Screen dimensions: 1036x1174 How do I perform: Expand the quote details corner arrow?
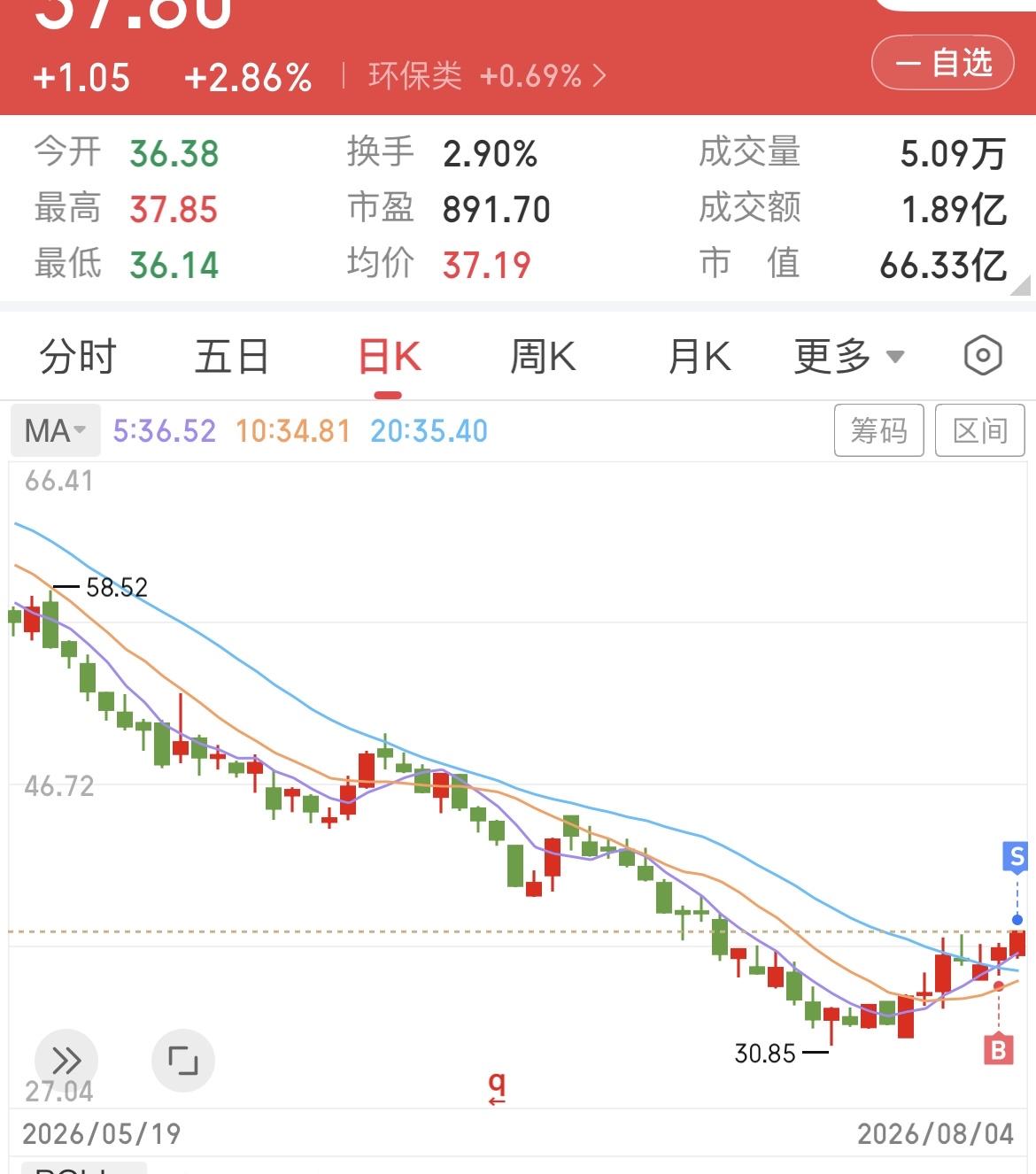1021,285
